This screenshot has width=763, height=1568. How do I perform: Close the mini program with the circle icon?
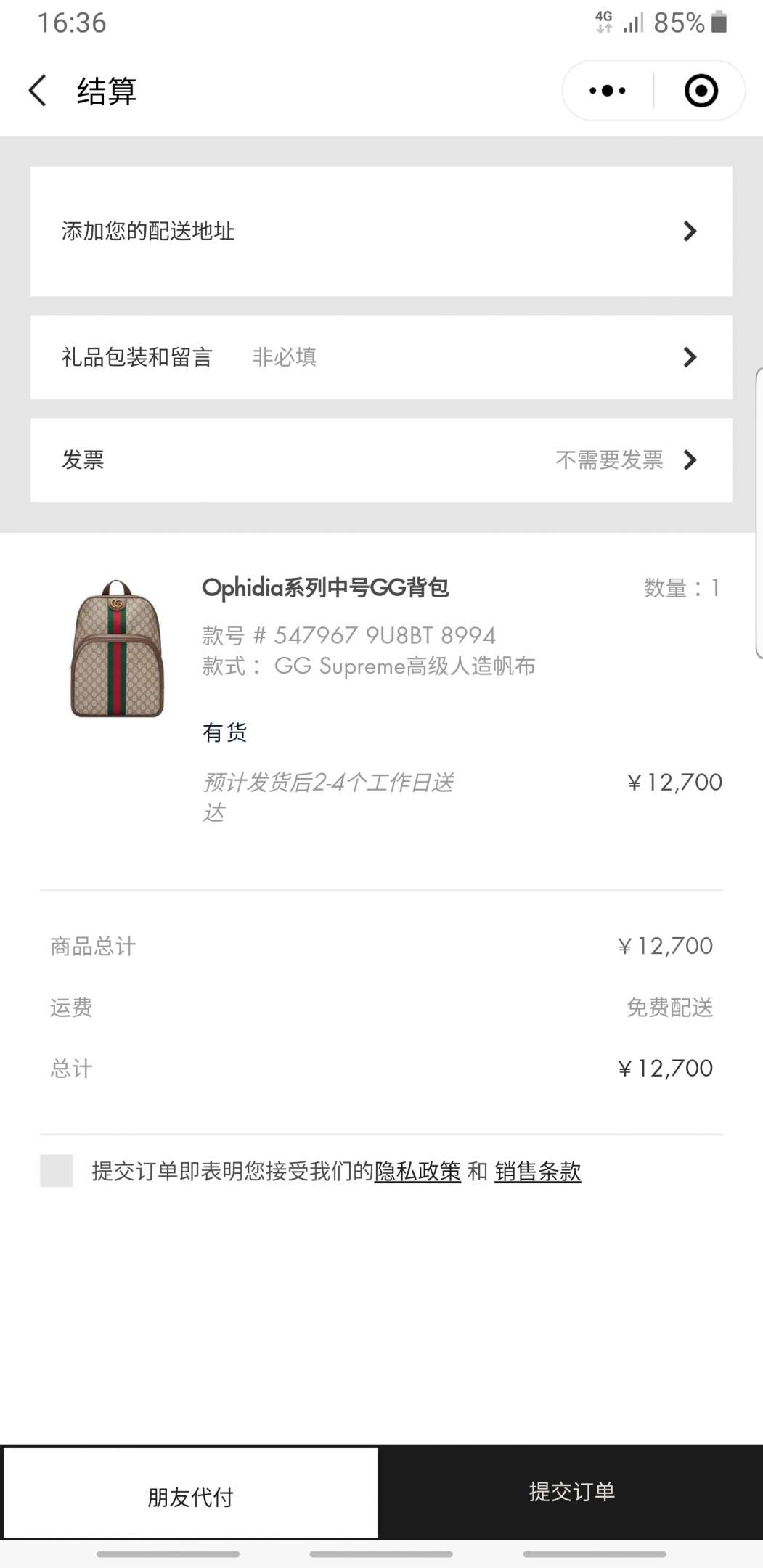click(x=701, y=91)
